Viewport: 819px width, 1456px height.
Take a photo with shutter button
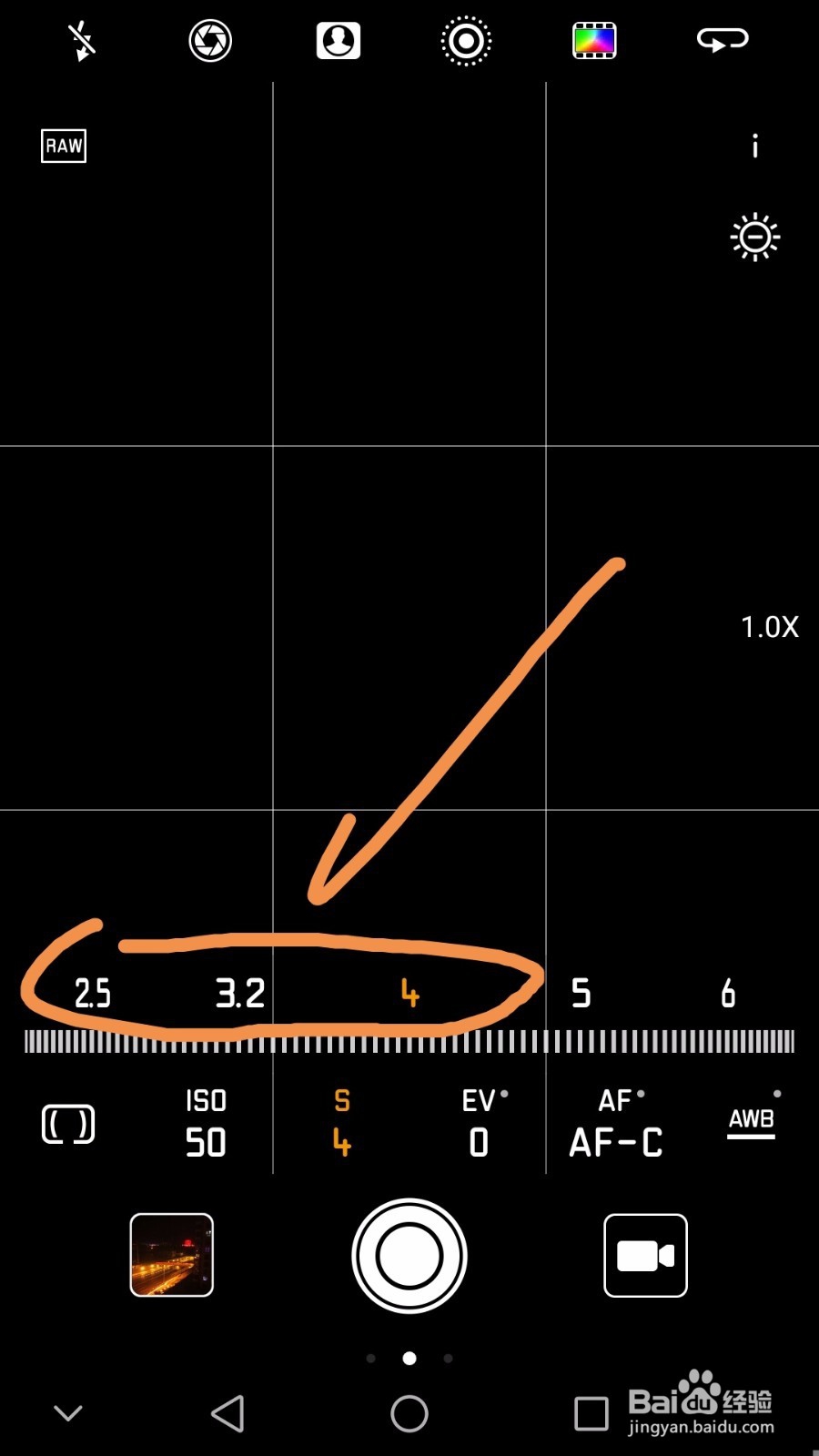pyautogui.click(x=409, y=1256)
